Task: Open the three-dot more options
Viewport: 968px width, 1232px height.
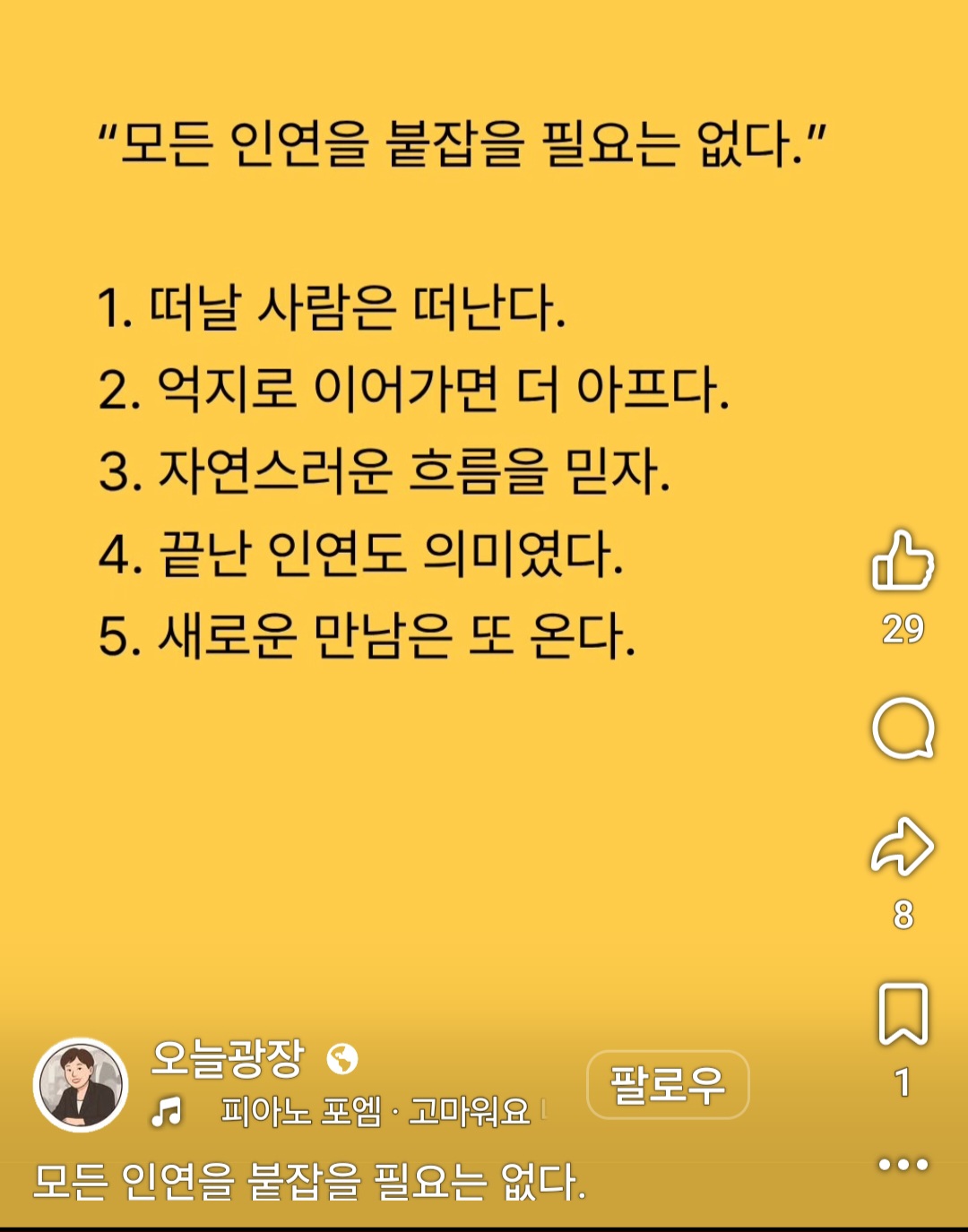Action: pos(903,1165)
